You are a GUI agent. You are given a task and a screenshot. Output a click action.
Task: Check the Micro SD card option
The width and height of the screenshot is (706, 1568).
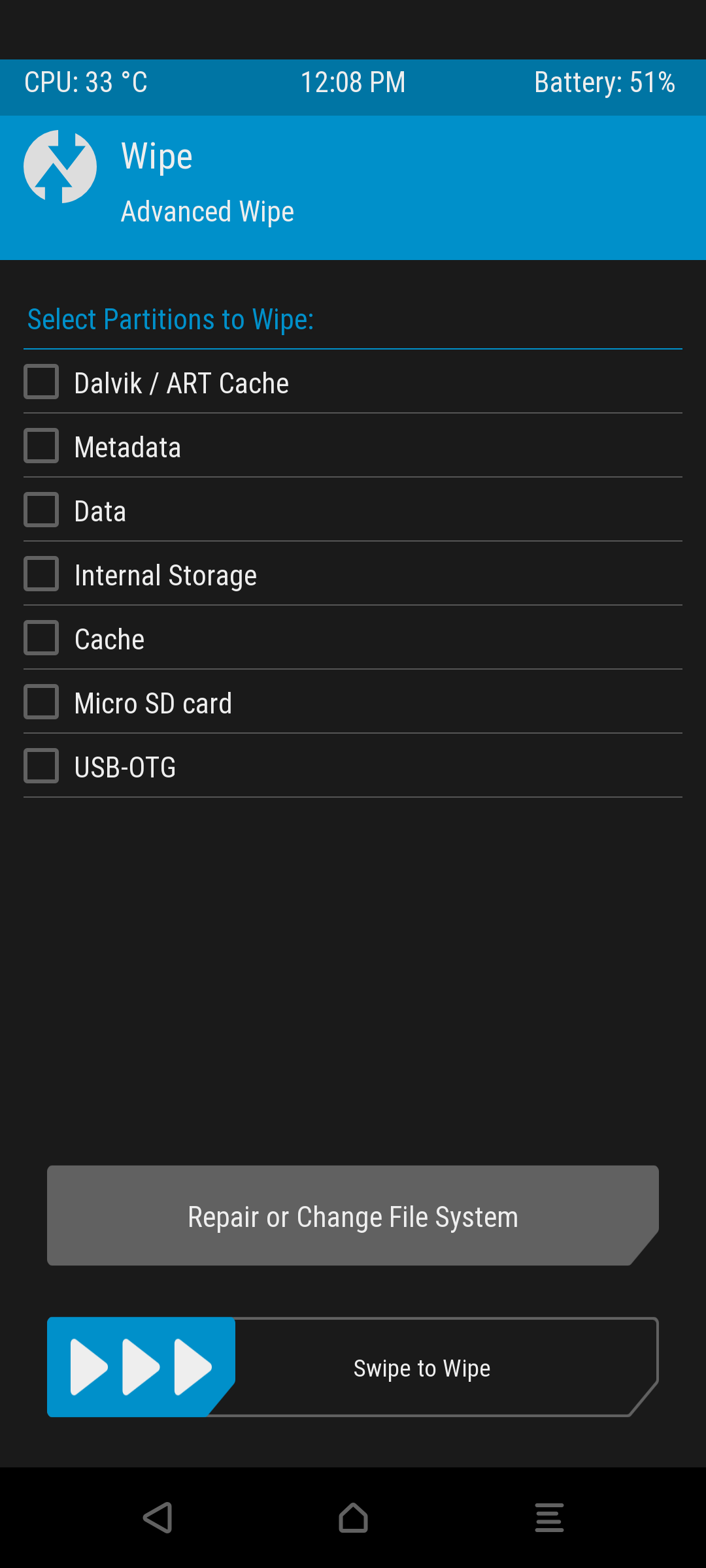click(41, 702)
